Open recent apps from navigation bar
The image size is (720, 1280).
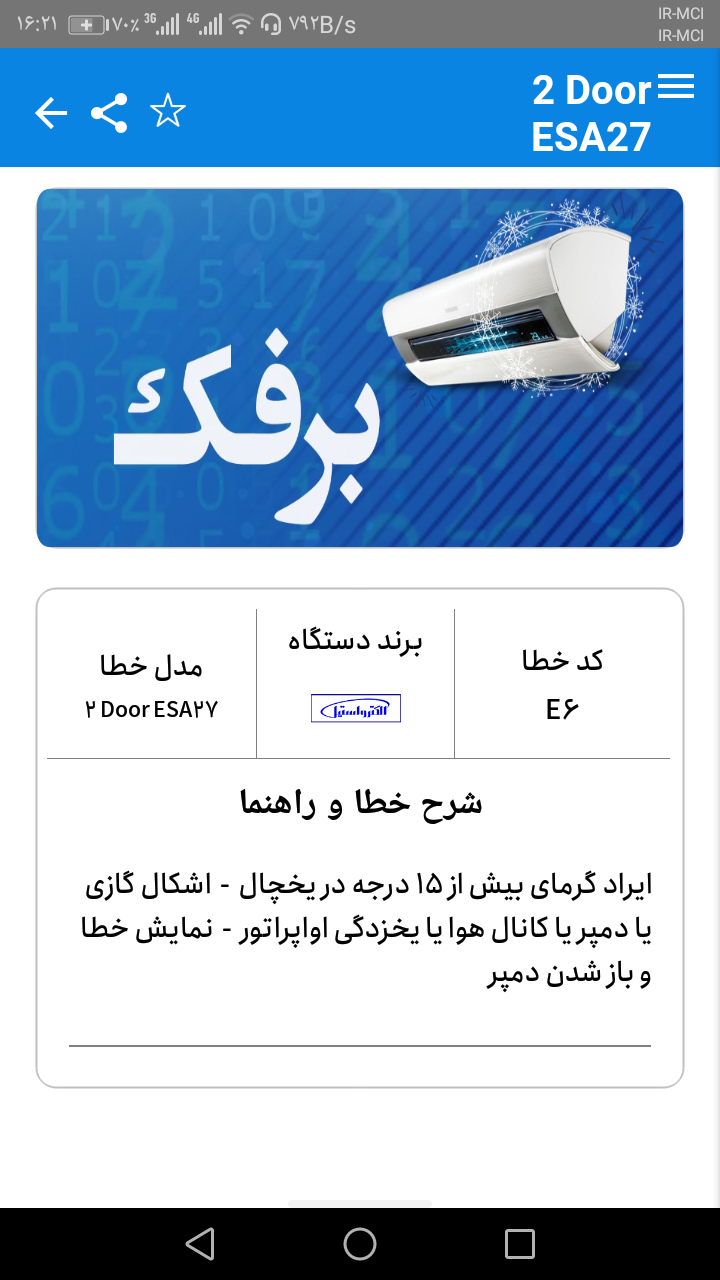[x=520, y=1244]
